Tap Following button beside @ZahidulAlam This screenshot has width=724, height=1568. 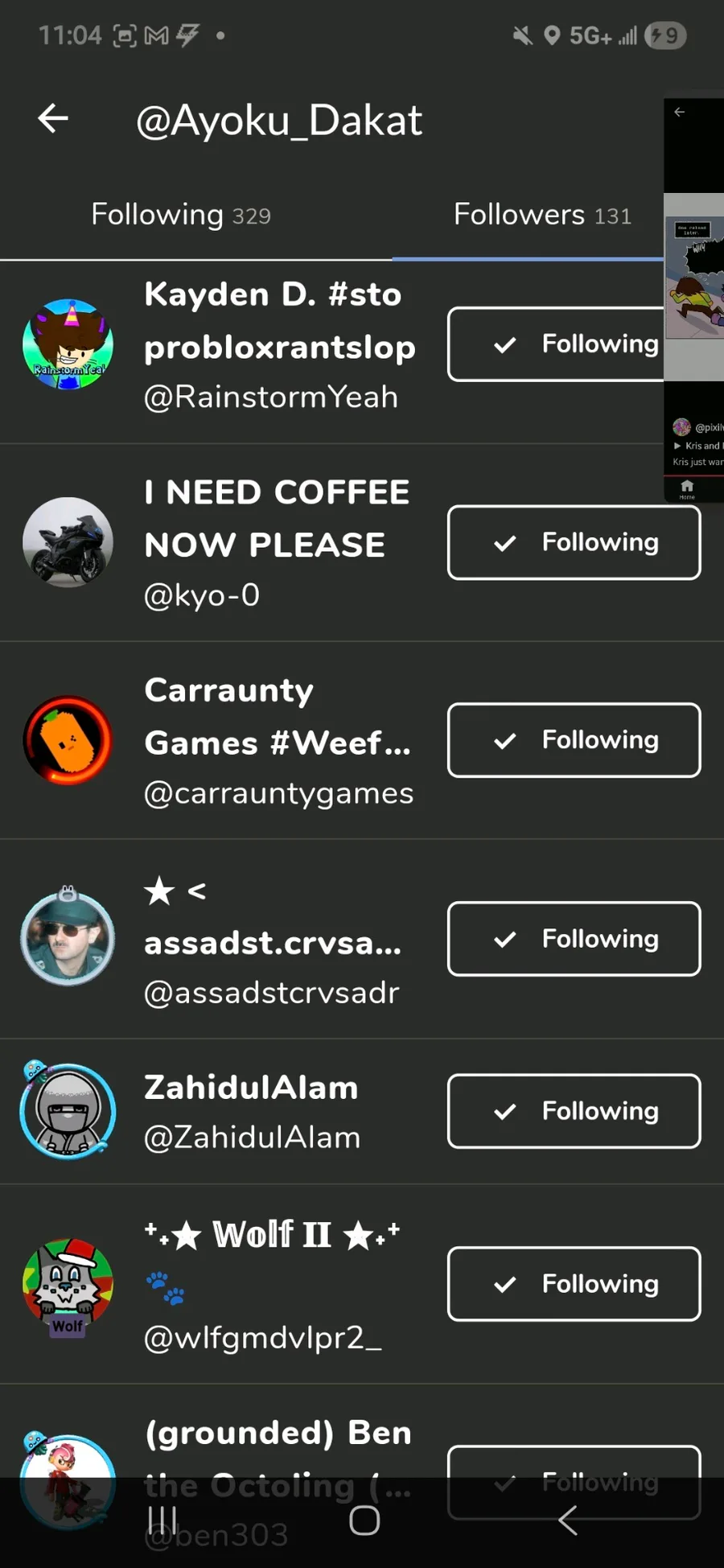tap(574, 1111)
